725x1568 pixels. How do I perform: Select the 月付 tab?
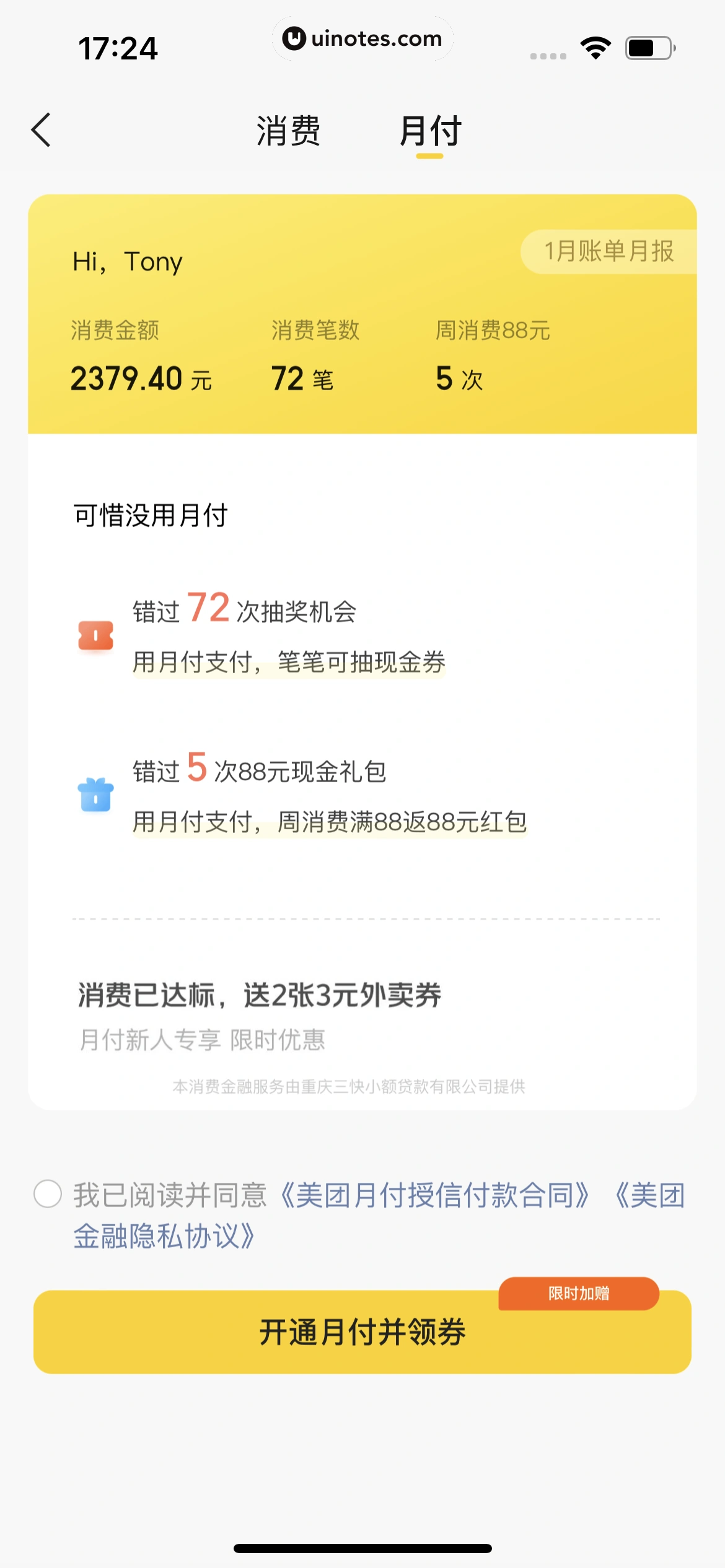(x=430, y=131)
